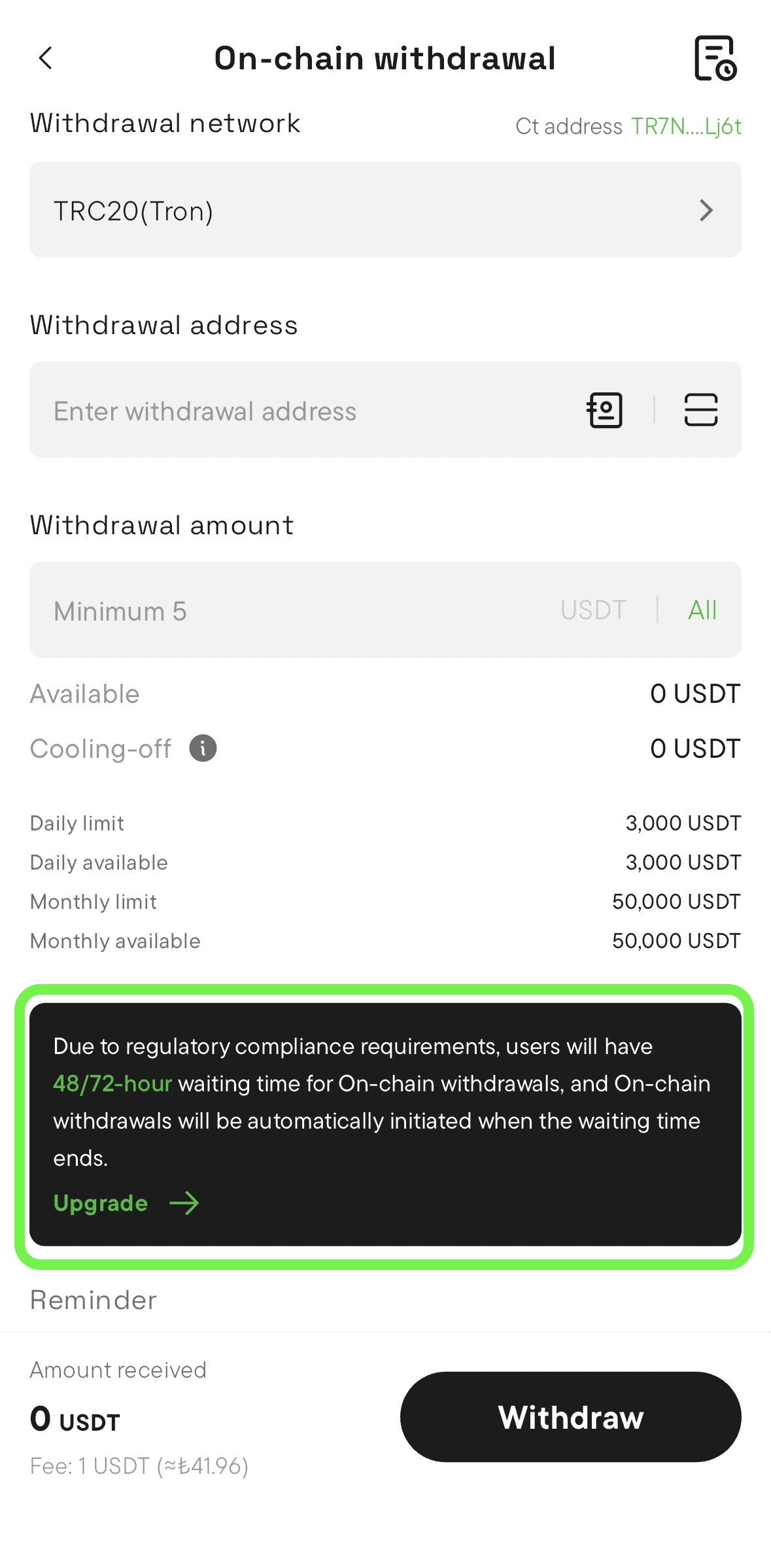Open withdrawal history icon
771x1568 pixels.
tap(715, 58)
